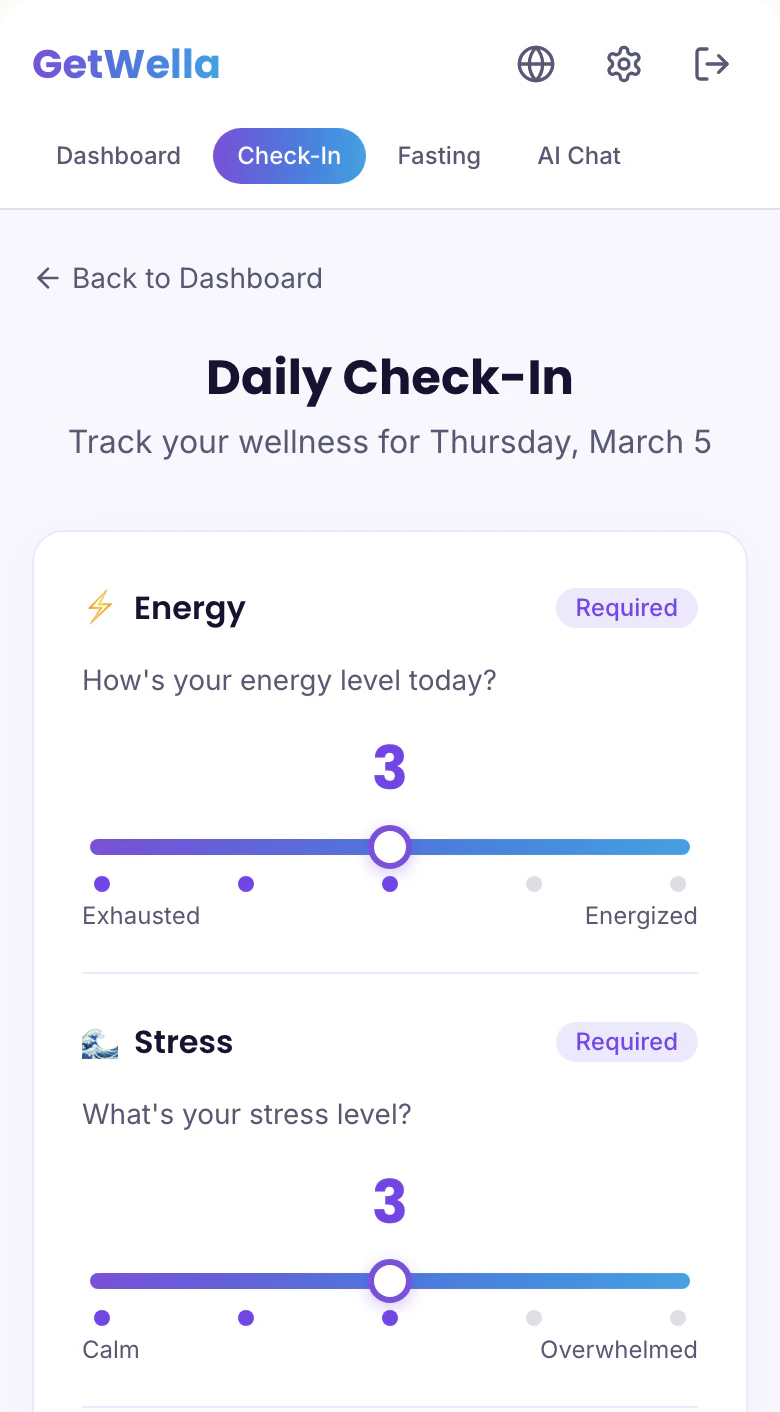Go to the Fasting tab
Image resolution: width=780 pixels, height=1412 pixels.
coord(439,156)
